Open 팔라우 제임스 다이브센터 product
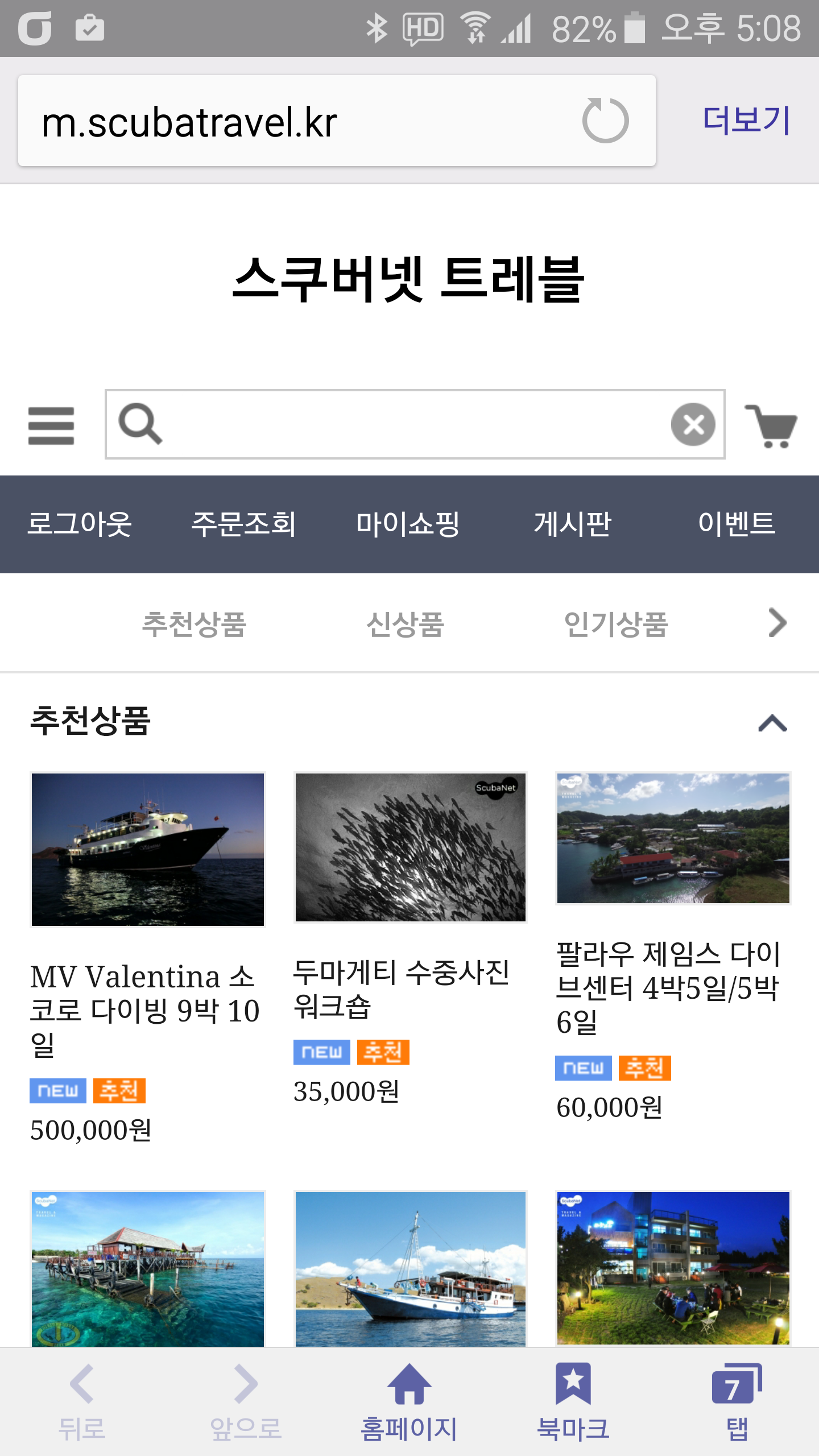Screen dimensions: 819x1456 click(x=673, y=838)
